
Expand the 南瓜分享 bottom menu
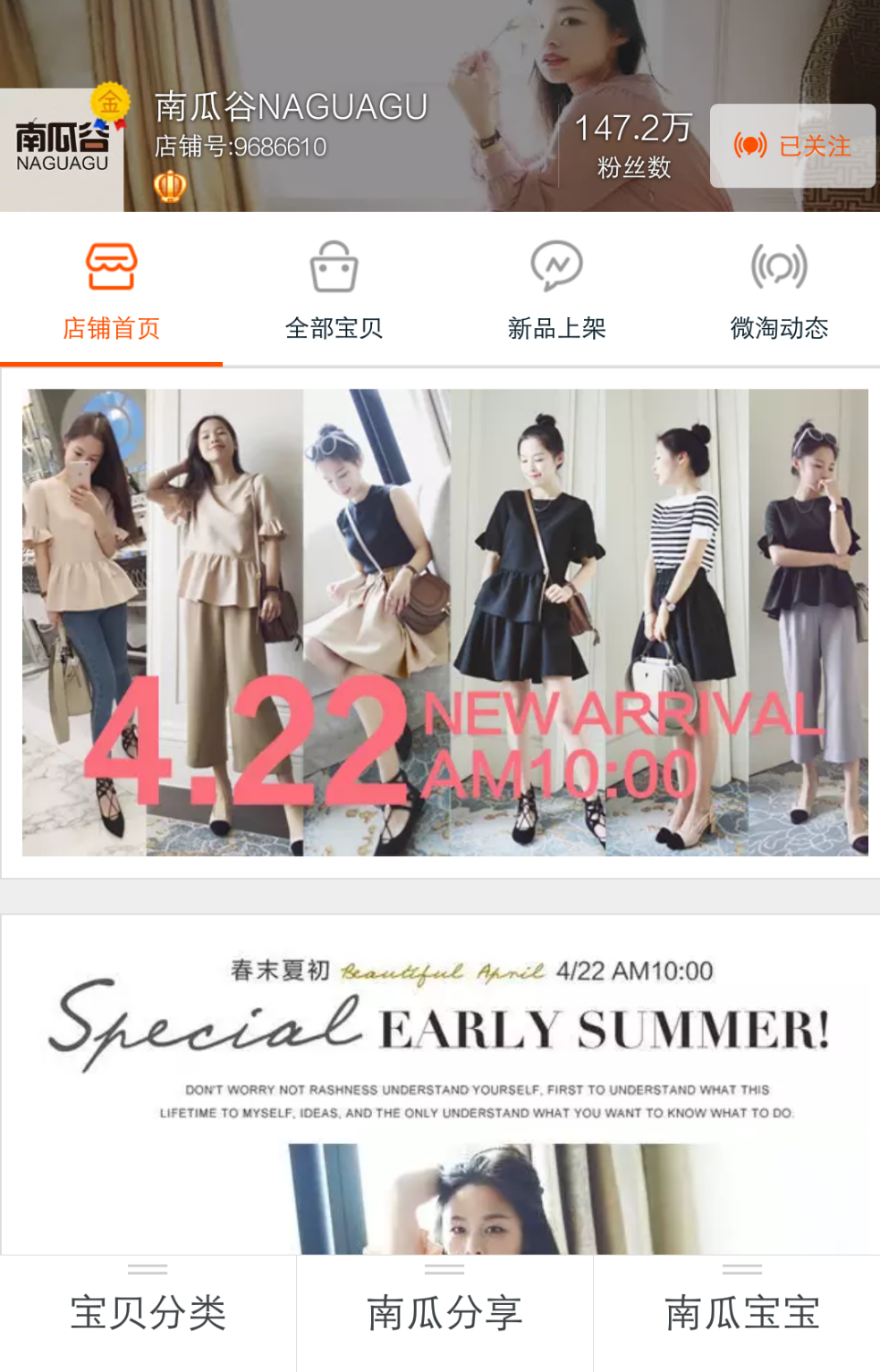[x=444, y=1312]
